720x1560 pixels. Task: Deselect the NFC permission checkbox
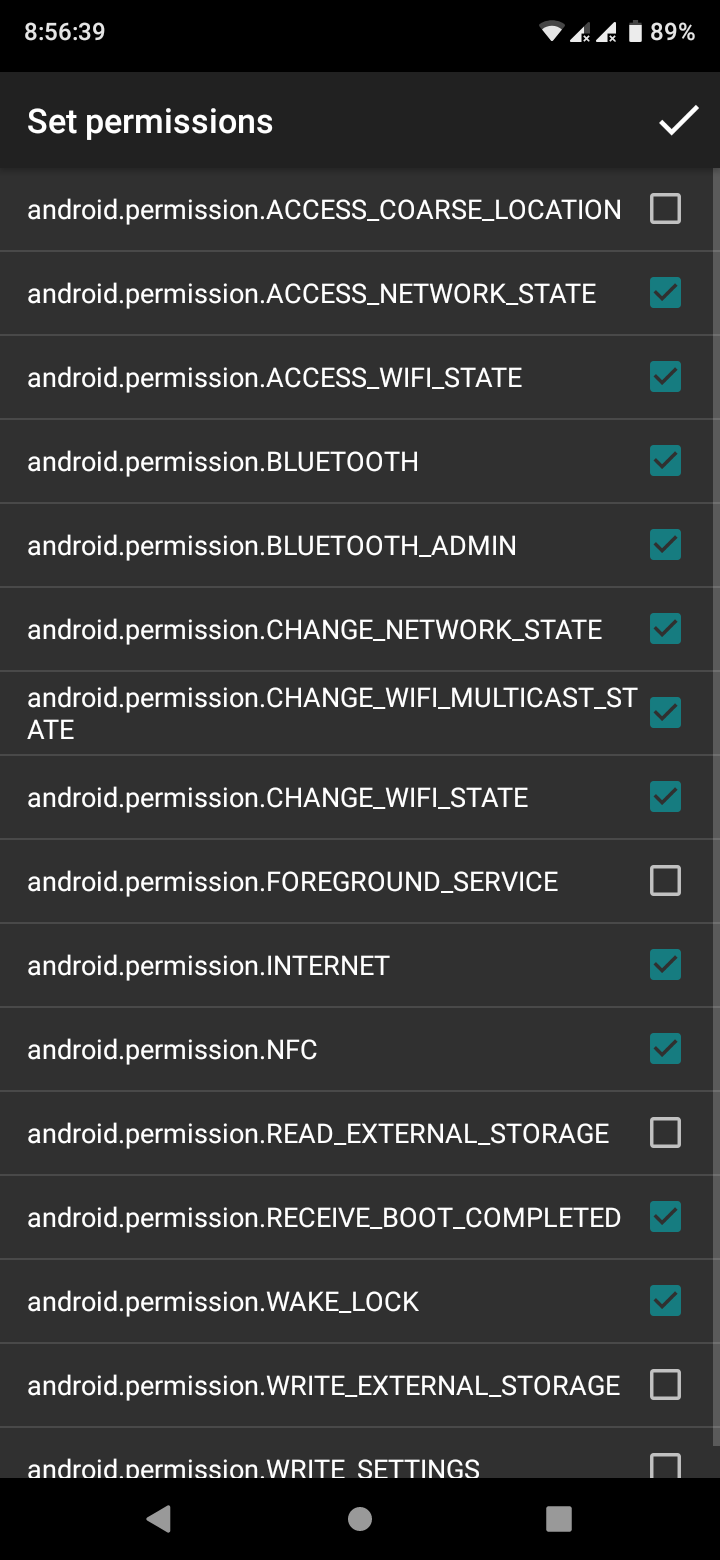tap(665, 1049)
